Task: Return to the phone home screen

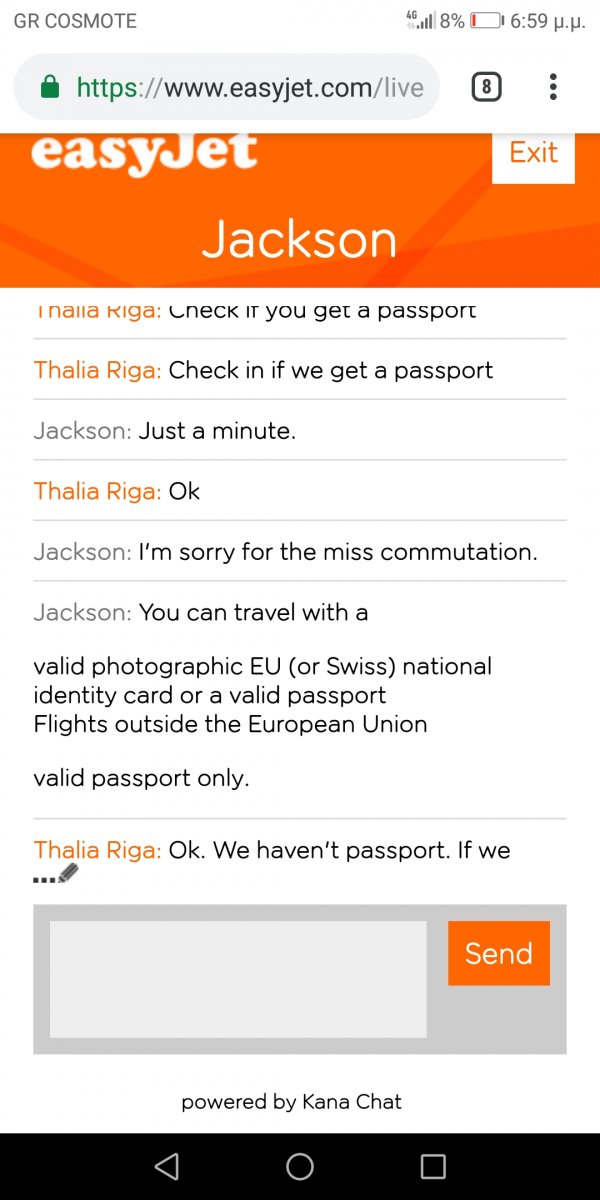Action: 300,1166
